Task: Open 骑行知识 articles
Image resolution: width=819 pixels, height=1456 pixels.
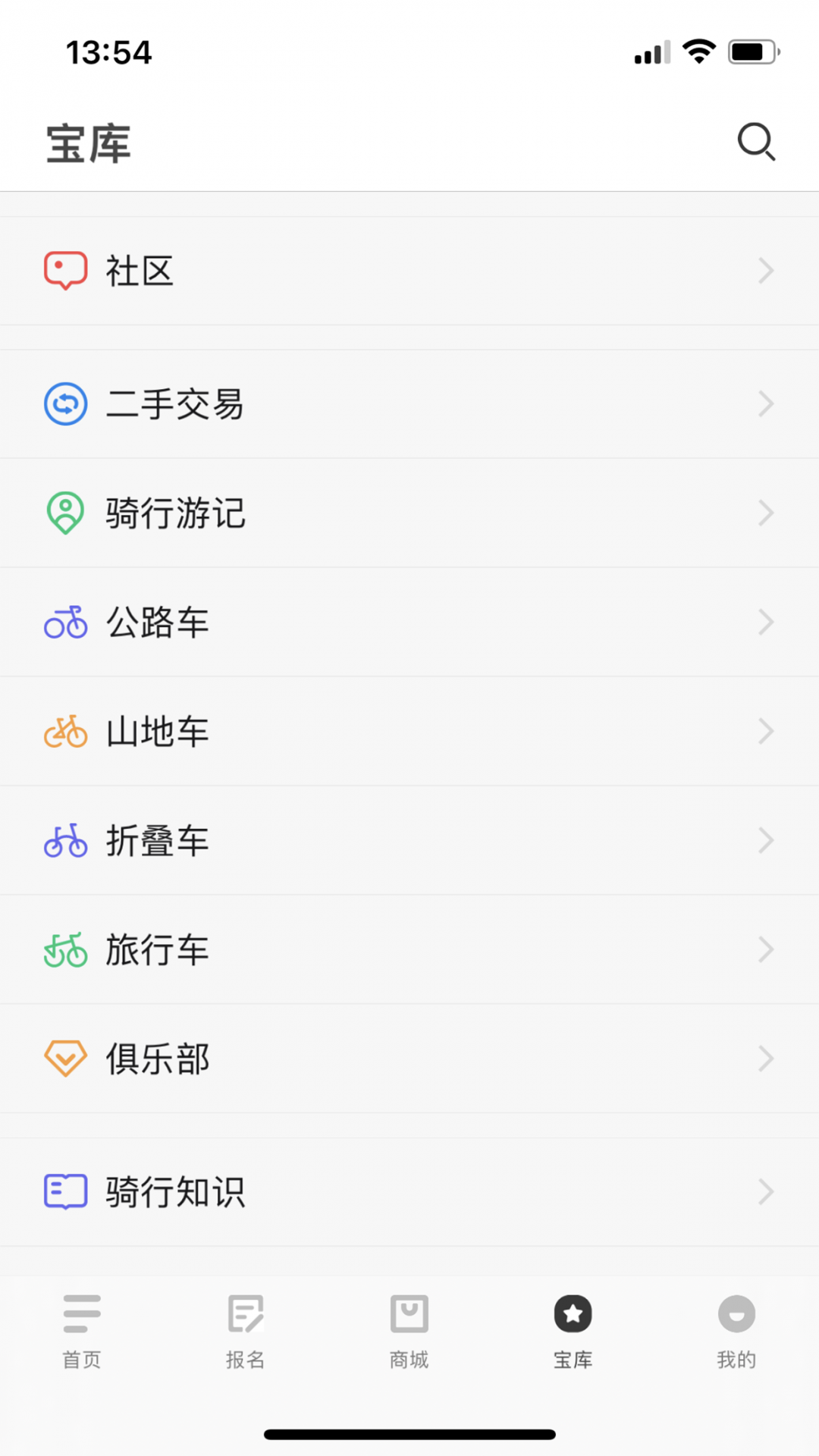Action: (409, 1192)
